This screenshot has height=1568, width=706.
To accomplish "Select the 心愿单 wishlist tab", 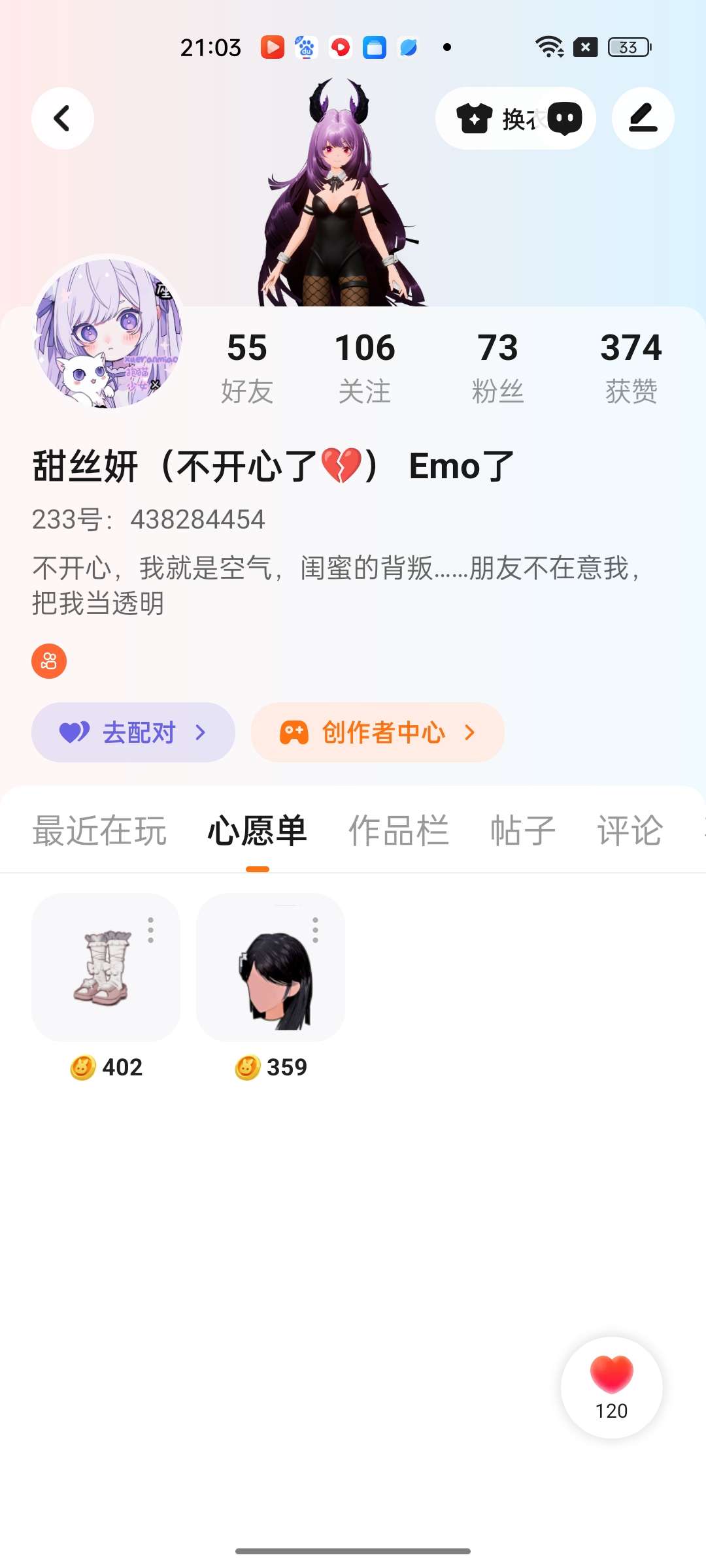I will (x=257, y=831).
